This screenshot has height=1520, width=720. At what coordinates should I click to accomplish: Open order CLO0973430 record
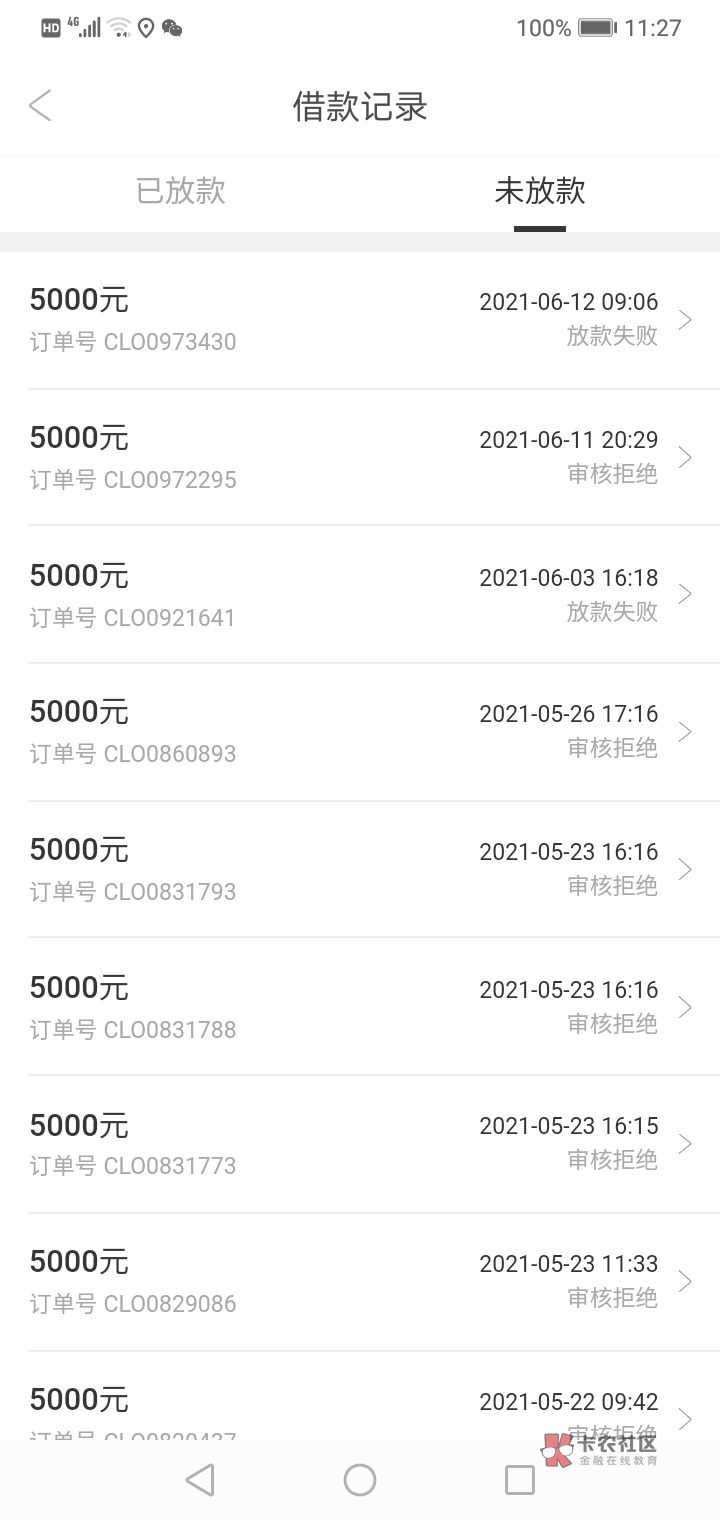(x=360, y=320)
